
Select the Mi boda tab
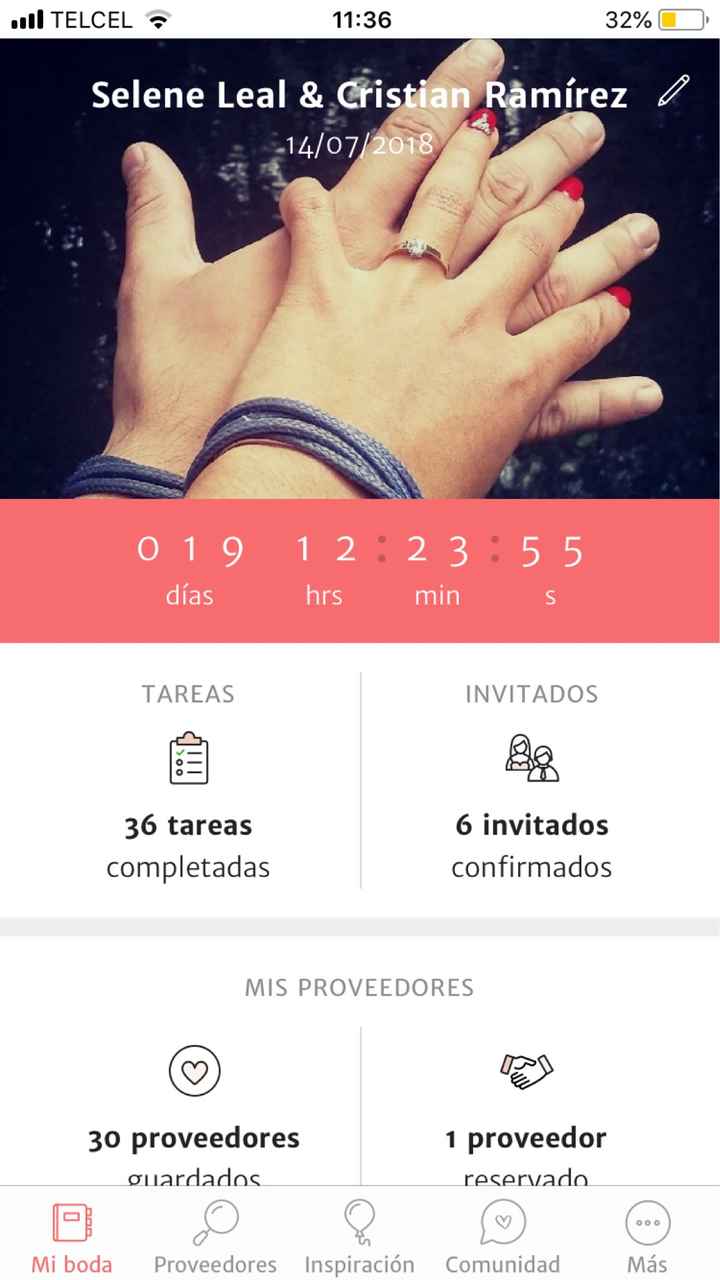tap(72, 1238)
